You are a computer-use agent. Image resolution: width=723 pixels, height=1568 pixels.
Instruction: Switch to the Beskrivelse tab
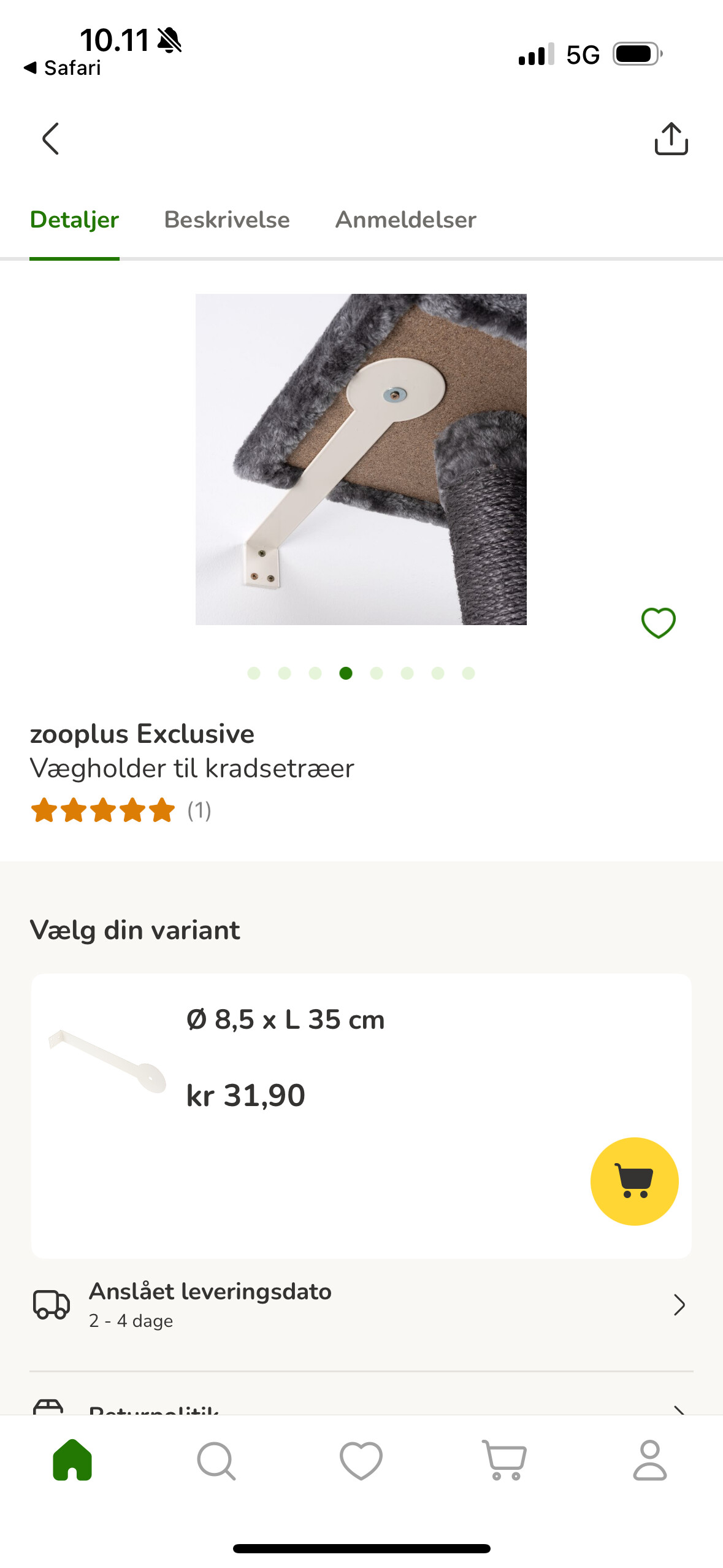[x=227, y=220]
